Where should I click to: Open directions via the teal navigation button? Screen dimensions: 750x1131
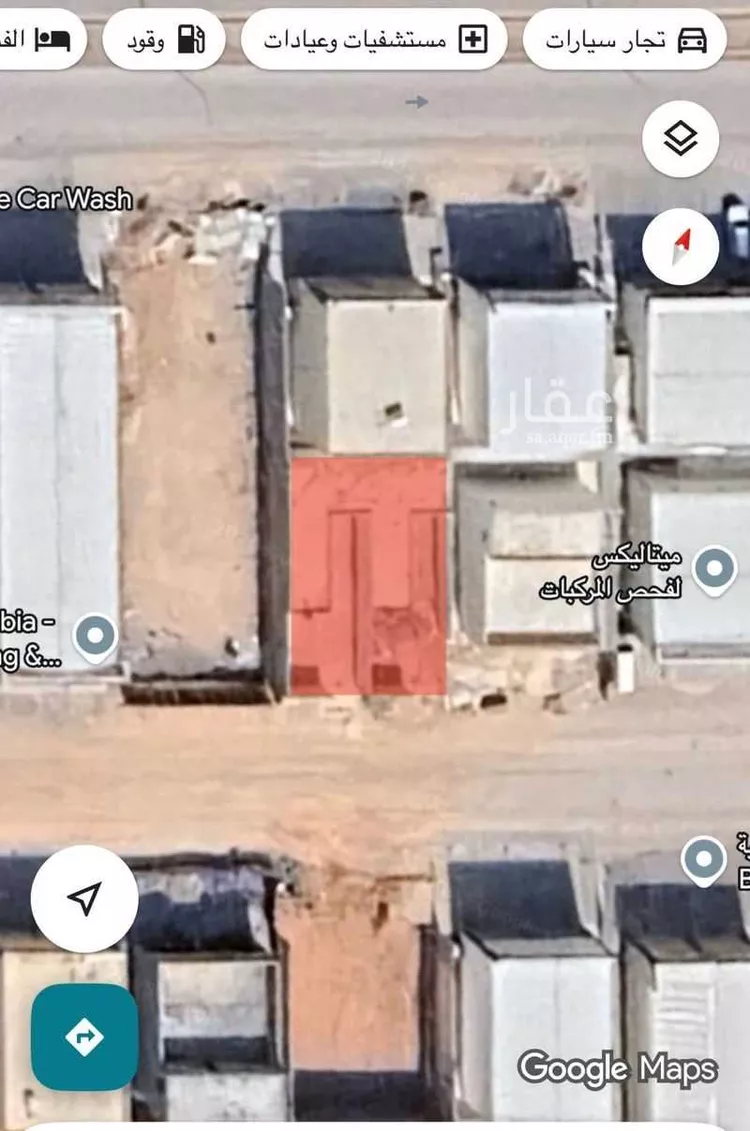(85, 1037)
